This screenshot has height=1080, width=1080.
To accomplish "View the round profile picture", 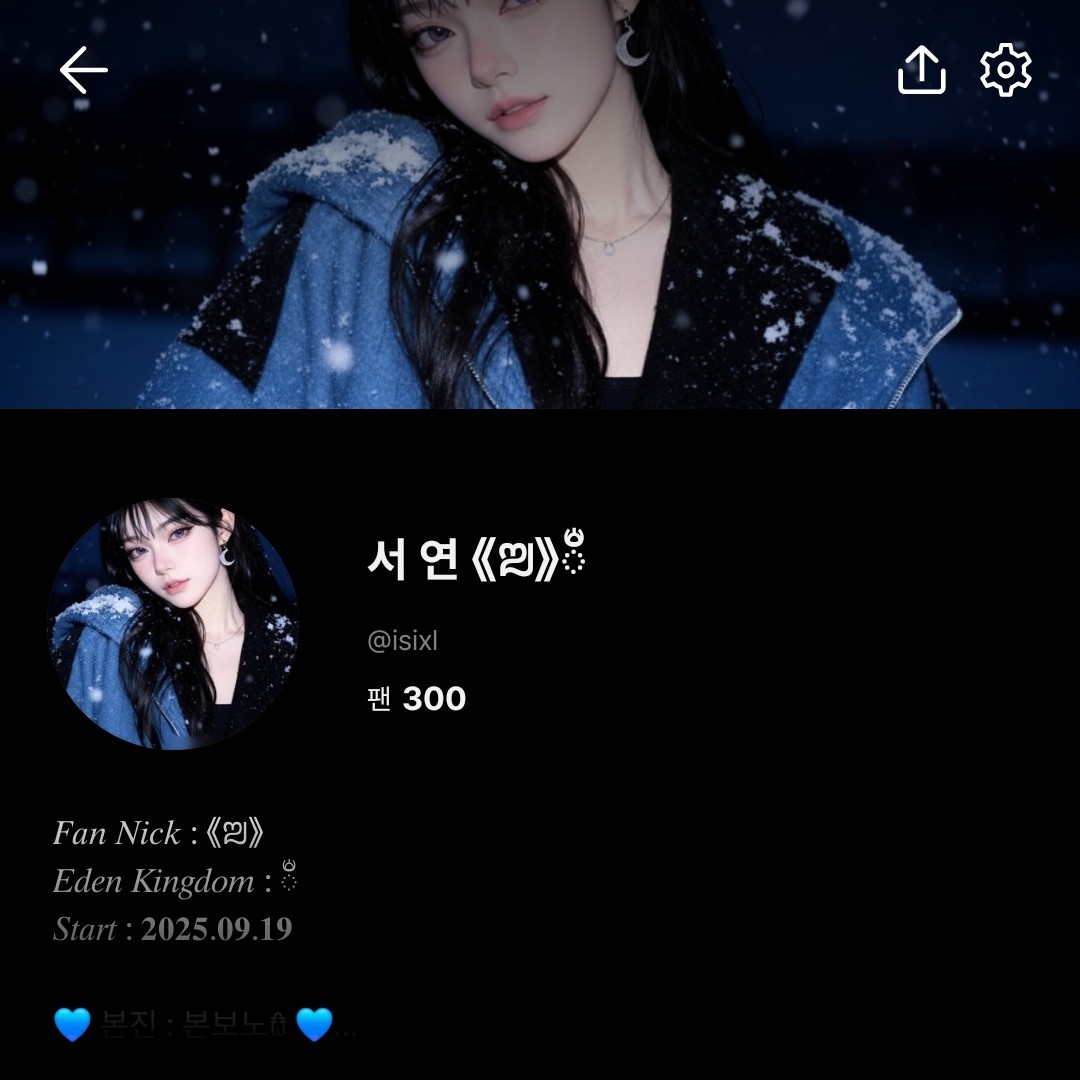I will click(x=173, y=624).
